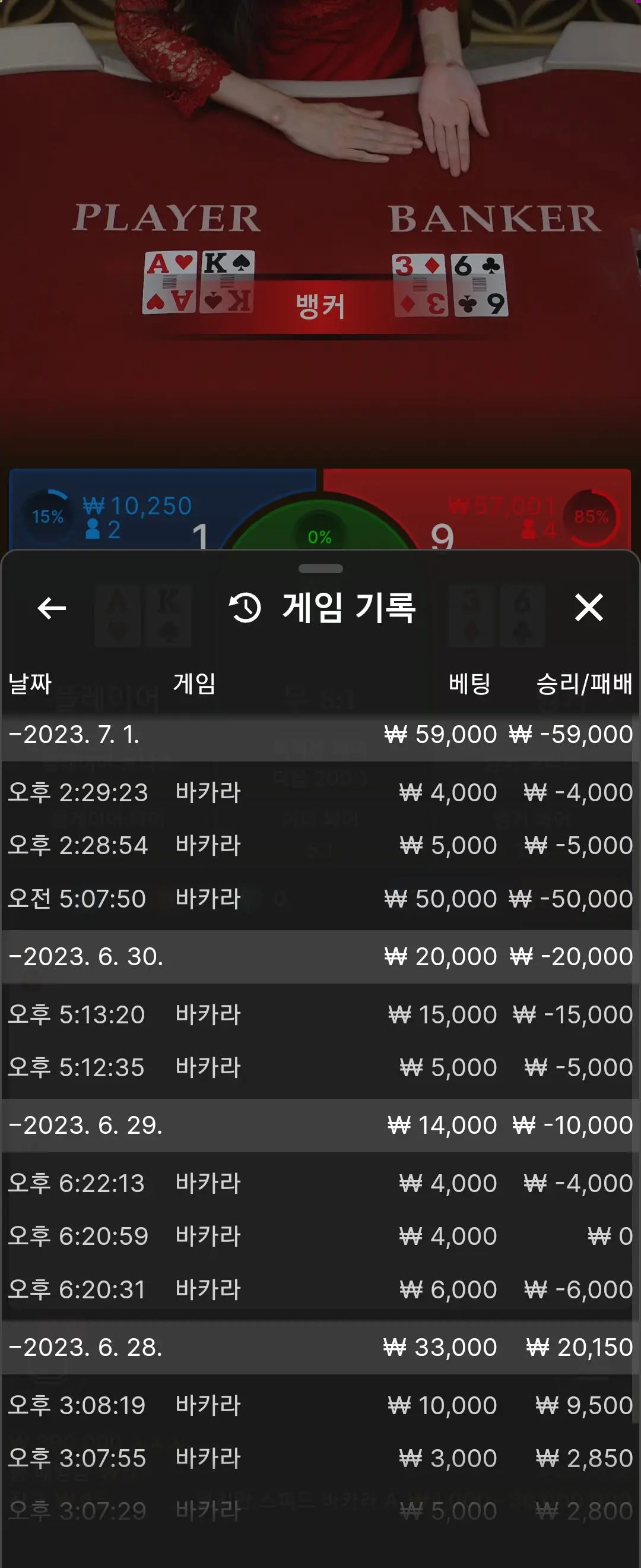The width and height of the screenshot is (641, 1568).
Task: Go back from the game history panel
Action: [52, 608]
